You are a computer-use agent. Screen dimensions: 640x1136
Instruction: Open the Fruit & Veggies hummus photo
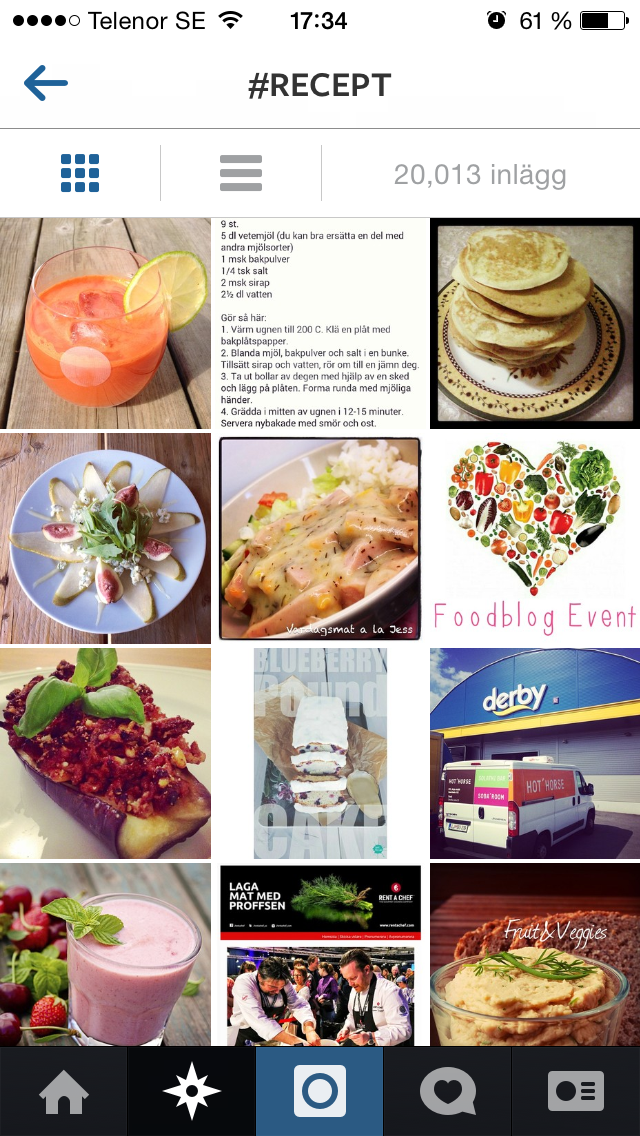pyautogui.click(x=535, y=955)
